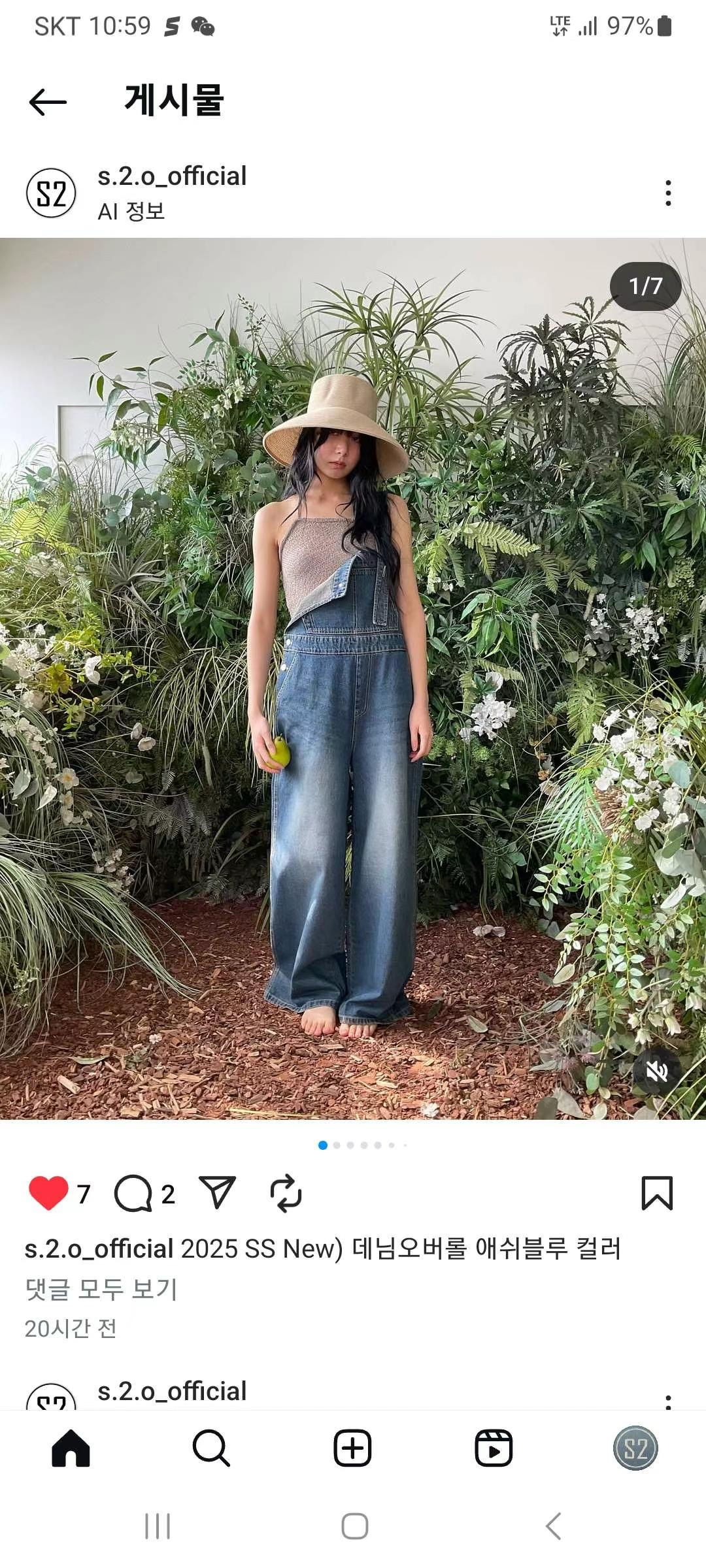The height and width of the screenshot is (1568, 706).
Task: Open the comments bubble icon
Action: [133, 1194]
